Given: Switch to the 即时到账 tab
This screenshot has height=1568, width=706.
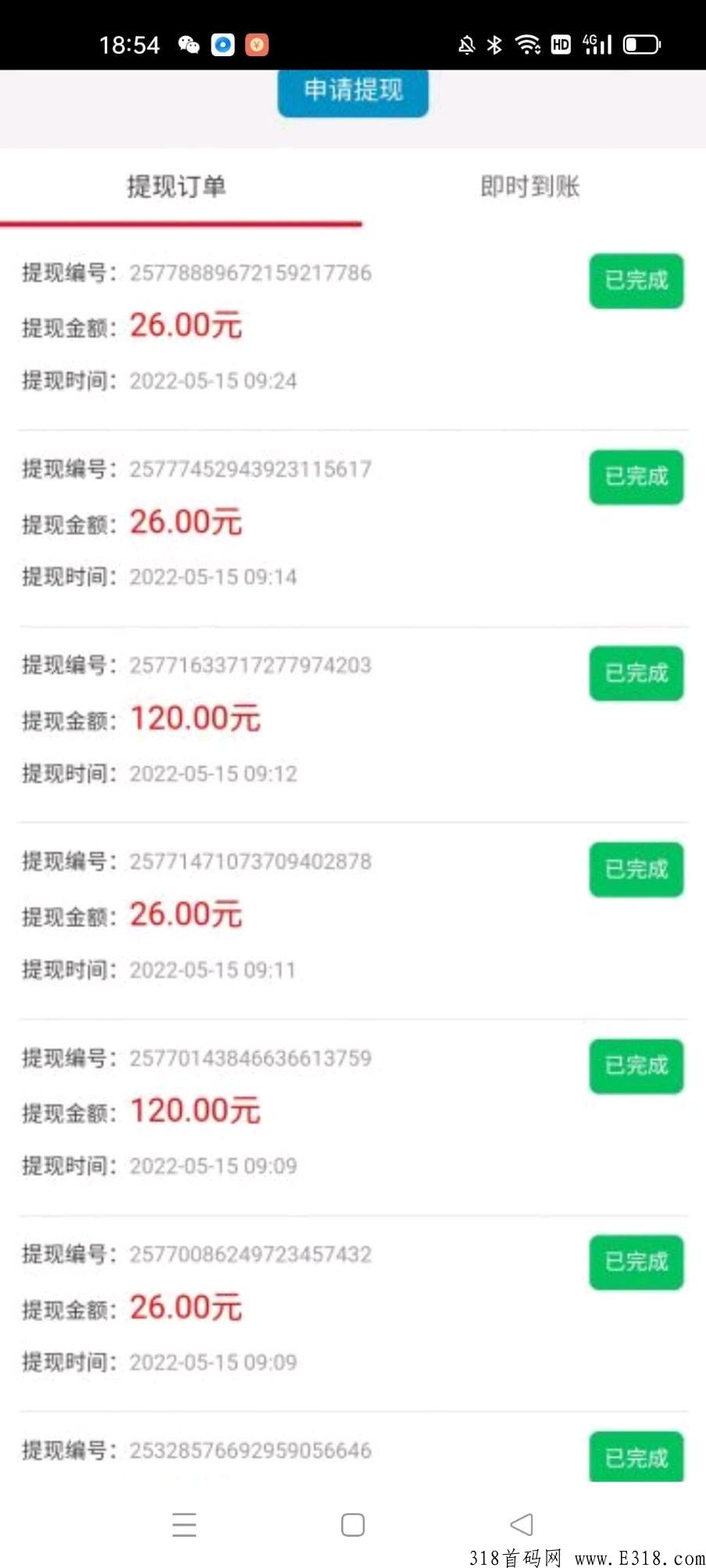Looking at the screenshot, I should pyautogui.click(x=529, y=187).
